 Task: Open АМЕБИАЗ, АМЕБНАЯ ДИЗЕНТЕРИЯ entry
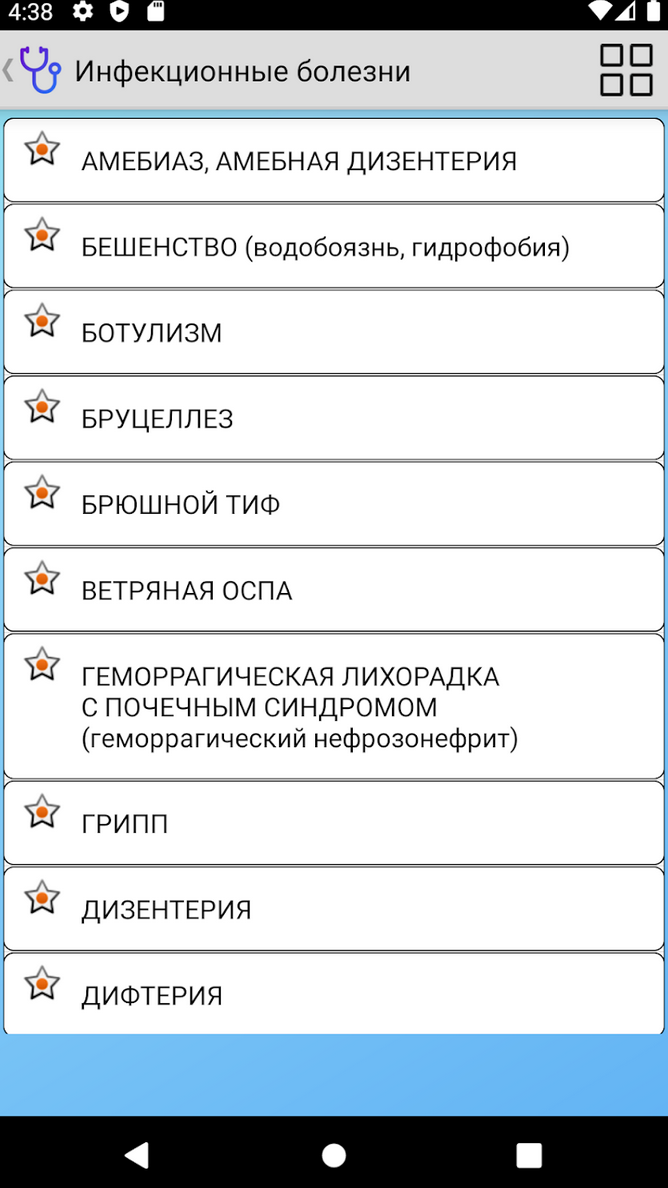click(334, 160)
